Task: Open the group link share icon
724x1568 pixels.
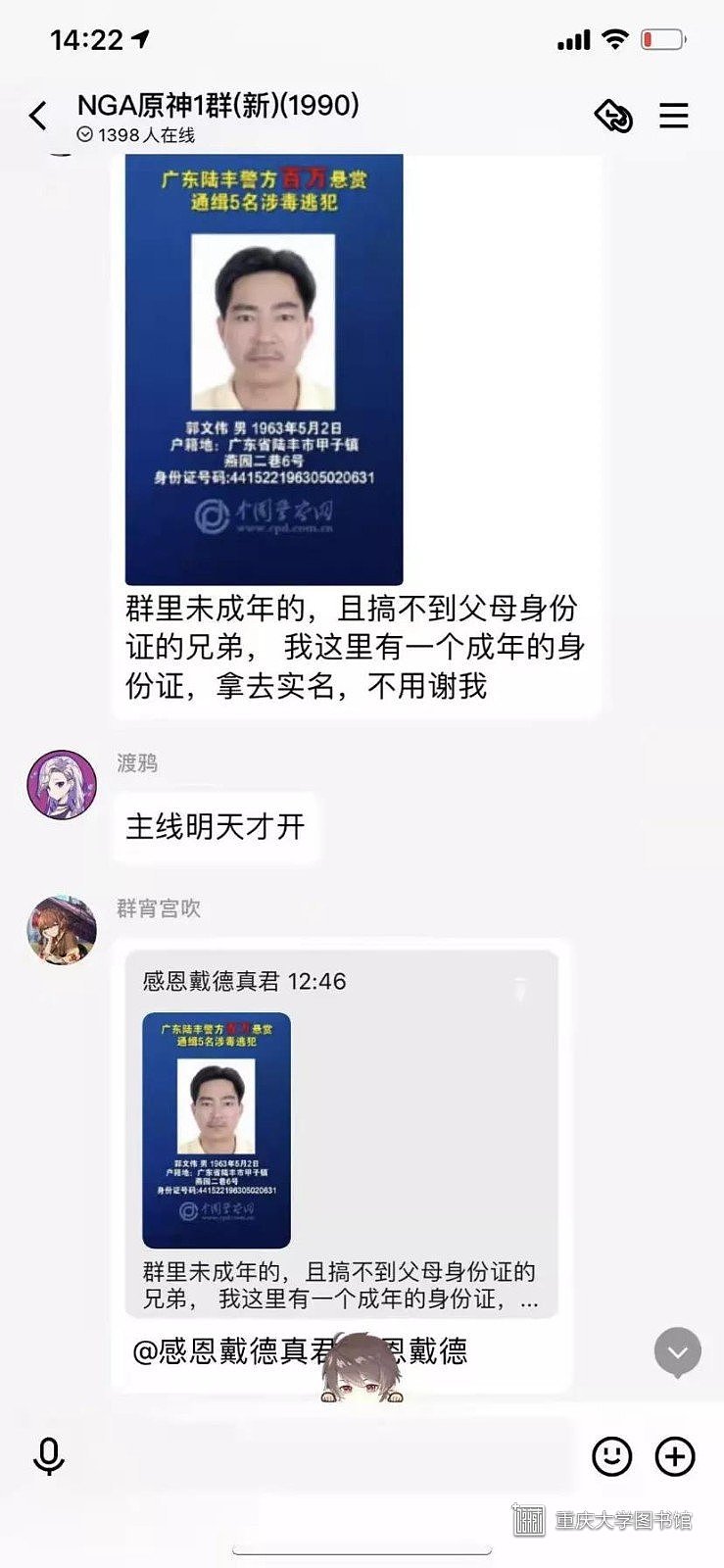Action: click(x=613, y=117)
